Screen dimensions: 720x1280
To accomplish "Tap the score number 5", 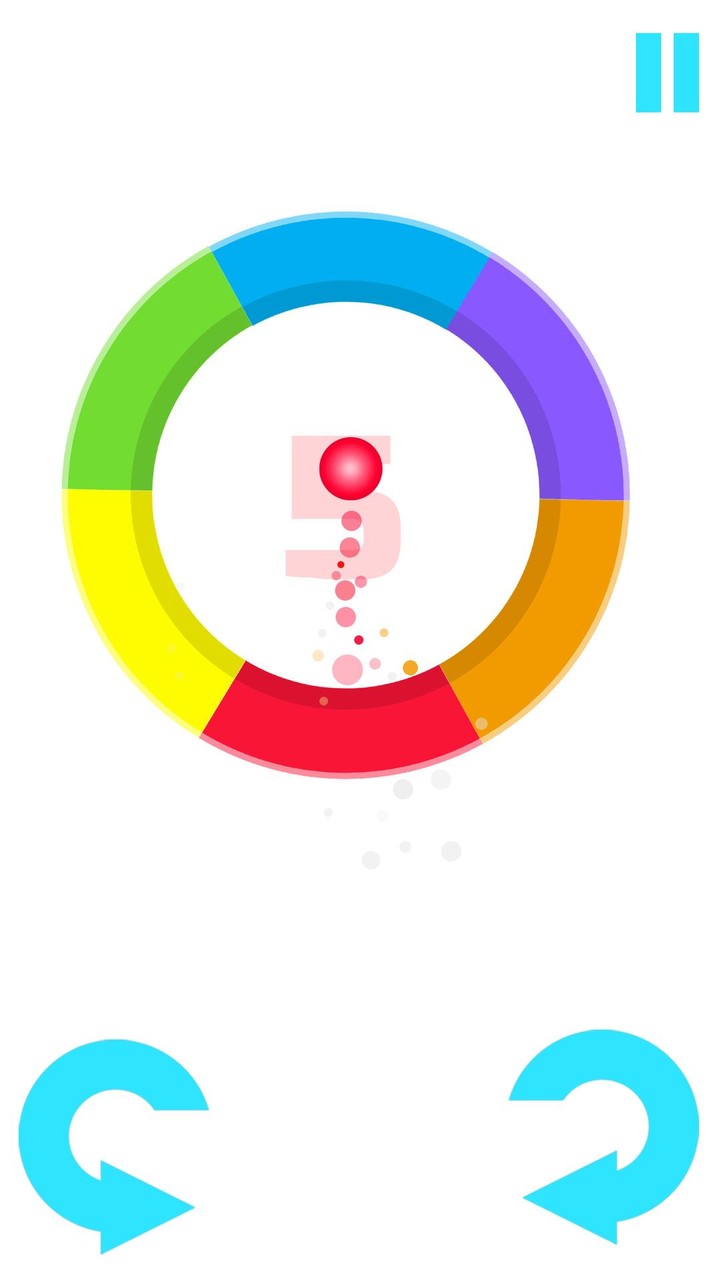I will pyautogui.click(x=345, y=510).
